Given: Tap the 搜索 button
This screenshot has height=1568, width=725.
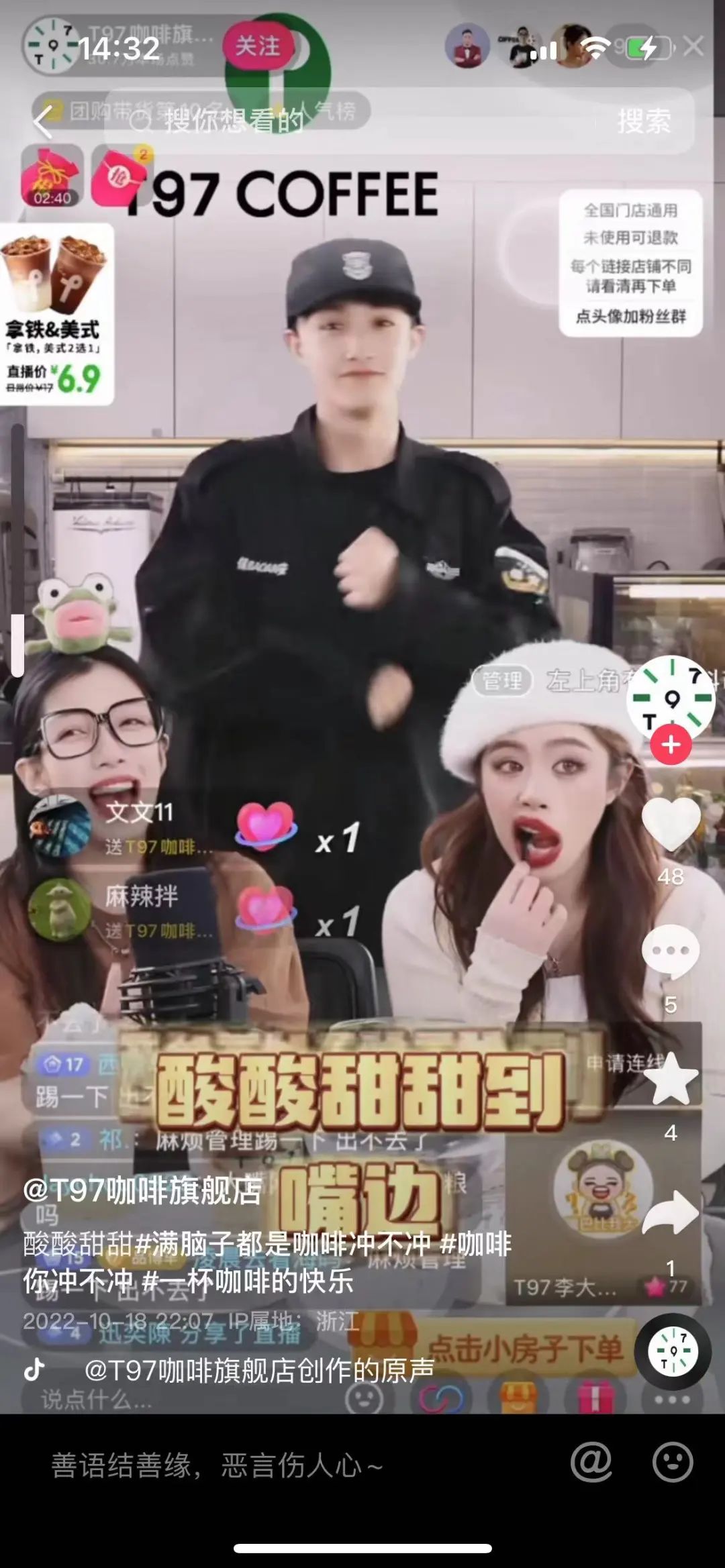Looking at the screenshot, I should [644, 121].
